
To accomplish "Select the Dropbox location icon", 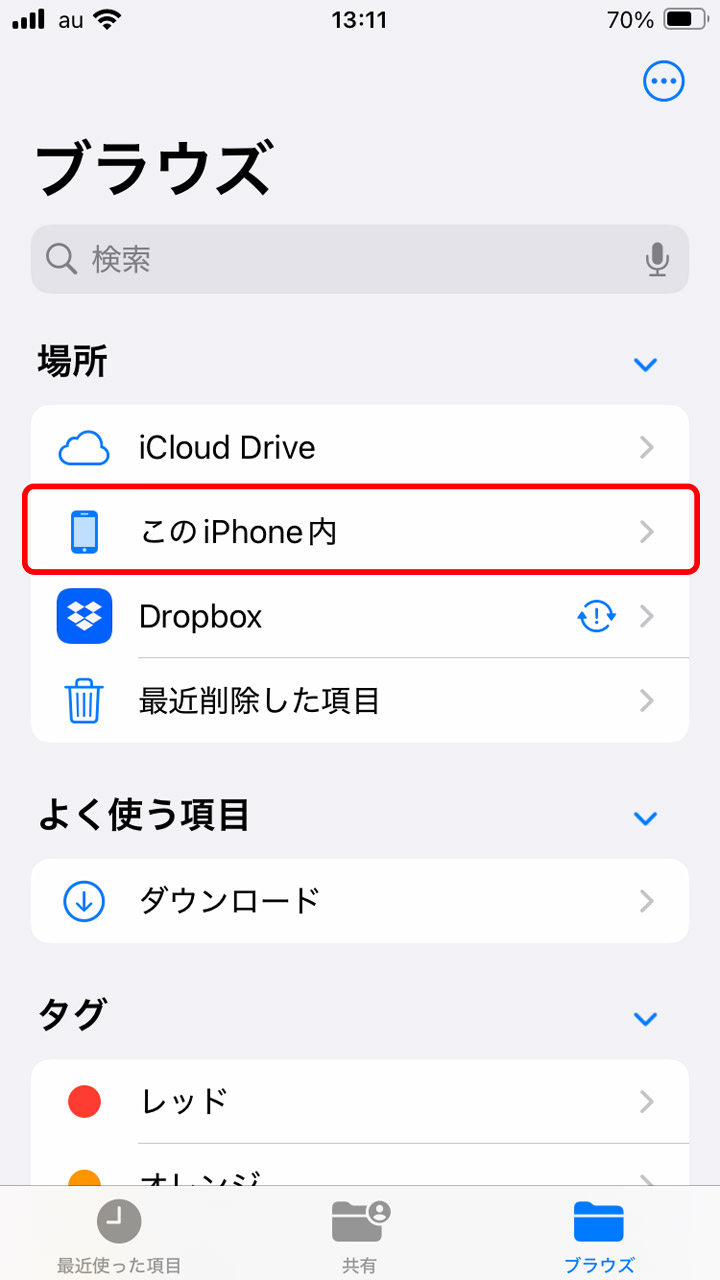I will [84, 617].
